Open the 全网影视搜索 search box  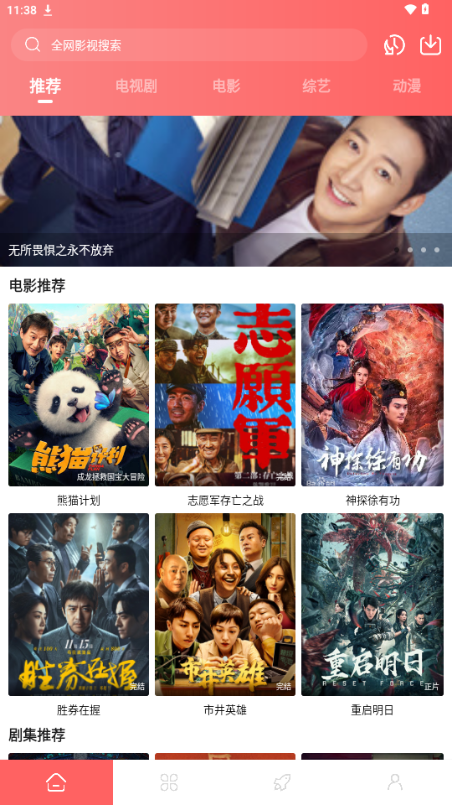(x=189, y=45)
